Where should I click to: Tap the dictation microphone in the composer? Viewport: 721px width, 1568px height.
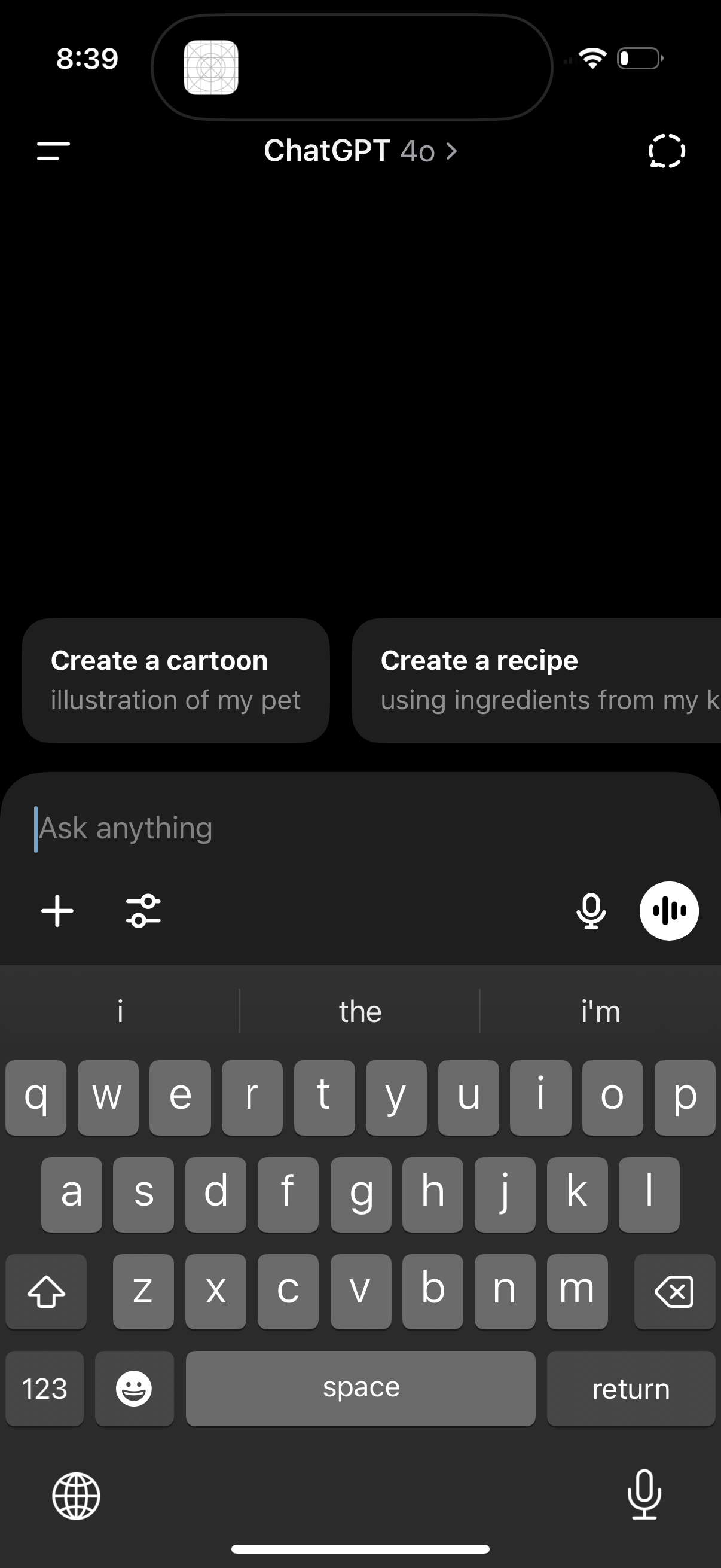591,911
